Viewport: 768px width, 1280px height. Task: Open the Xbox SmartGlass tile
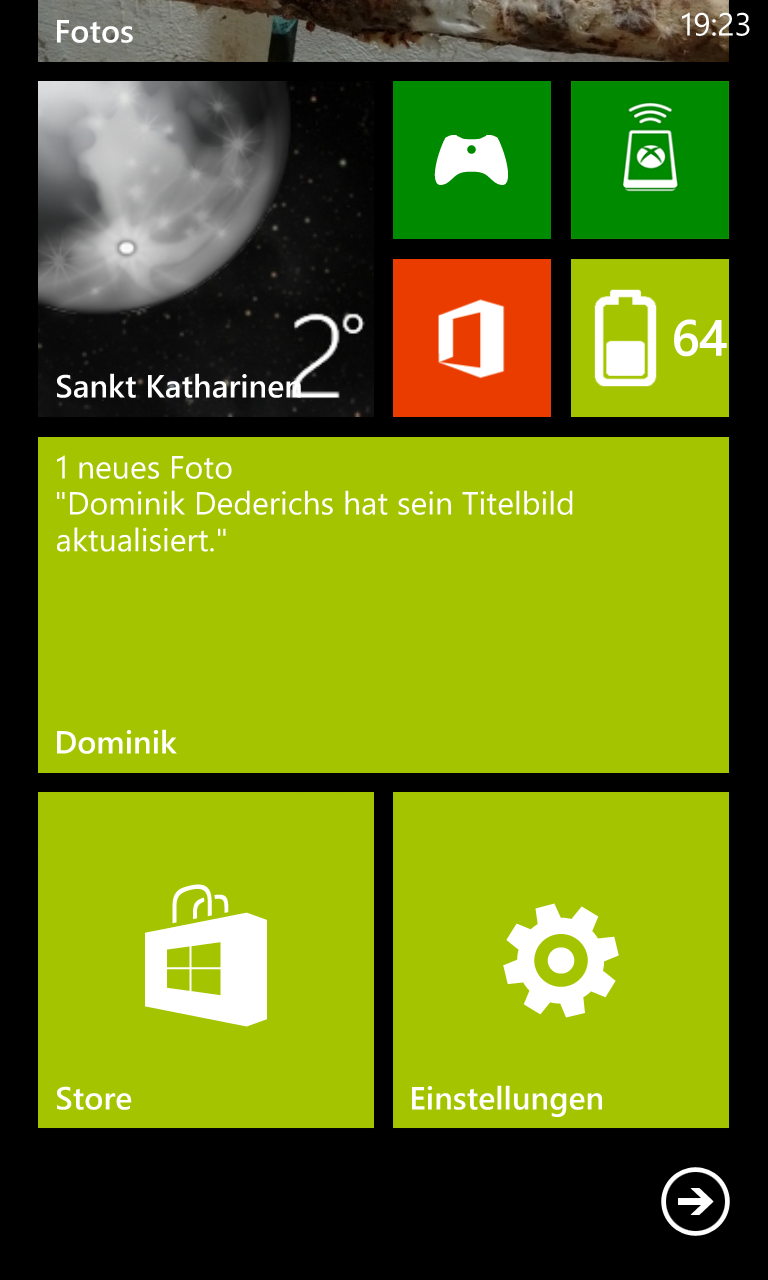650,160
